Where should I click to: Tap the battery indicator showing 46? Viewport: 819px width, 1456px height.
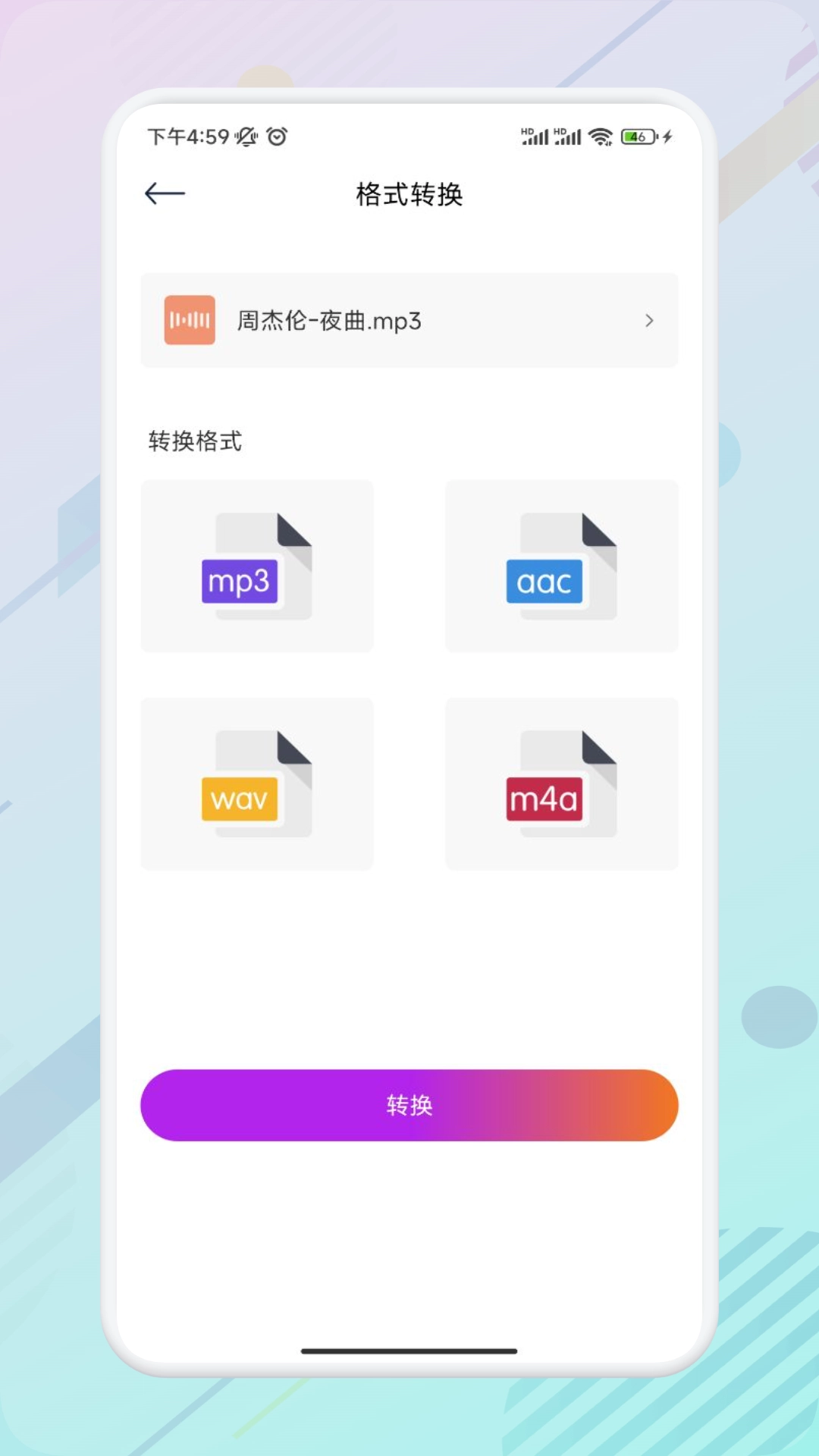638,136
